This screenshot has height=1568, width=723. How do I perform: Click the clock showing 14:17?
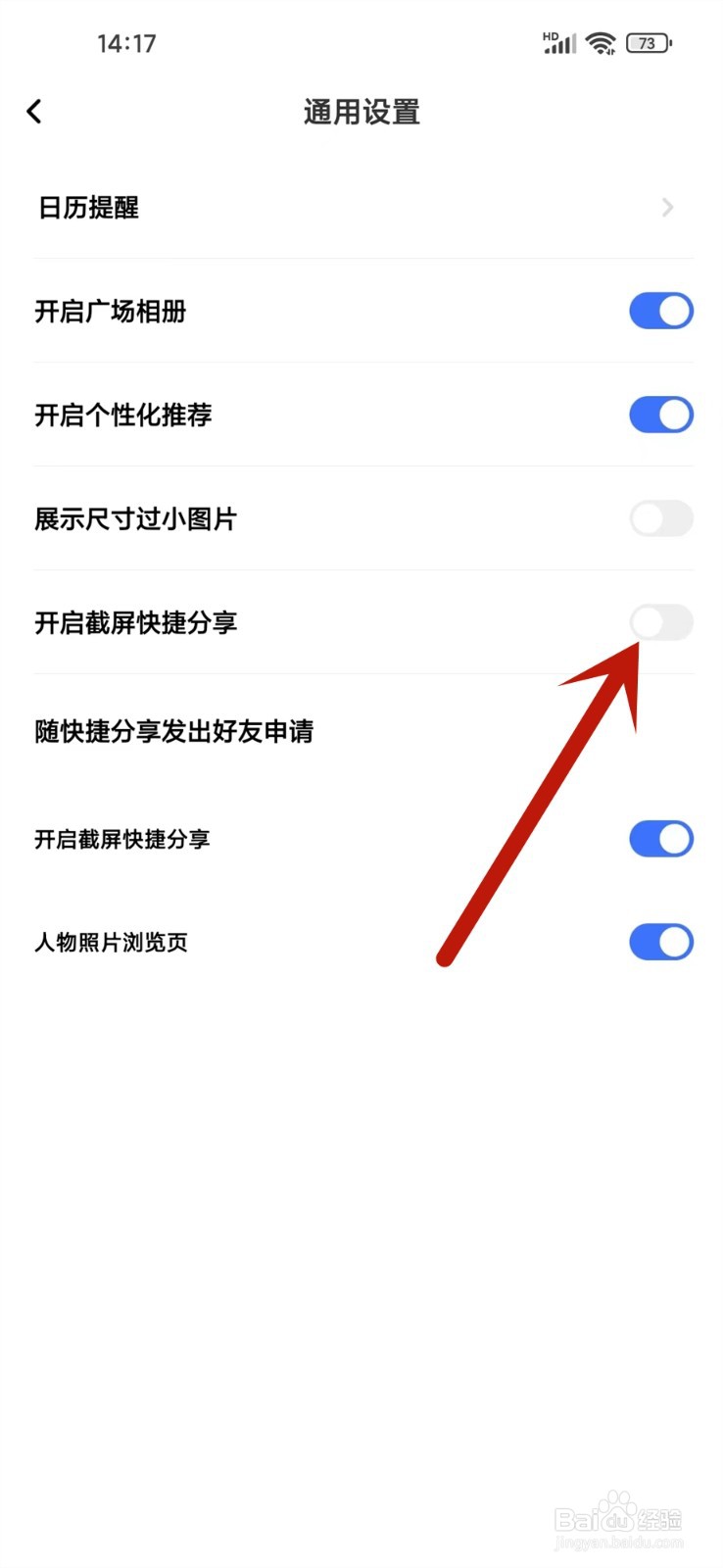tap(126, 42)
